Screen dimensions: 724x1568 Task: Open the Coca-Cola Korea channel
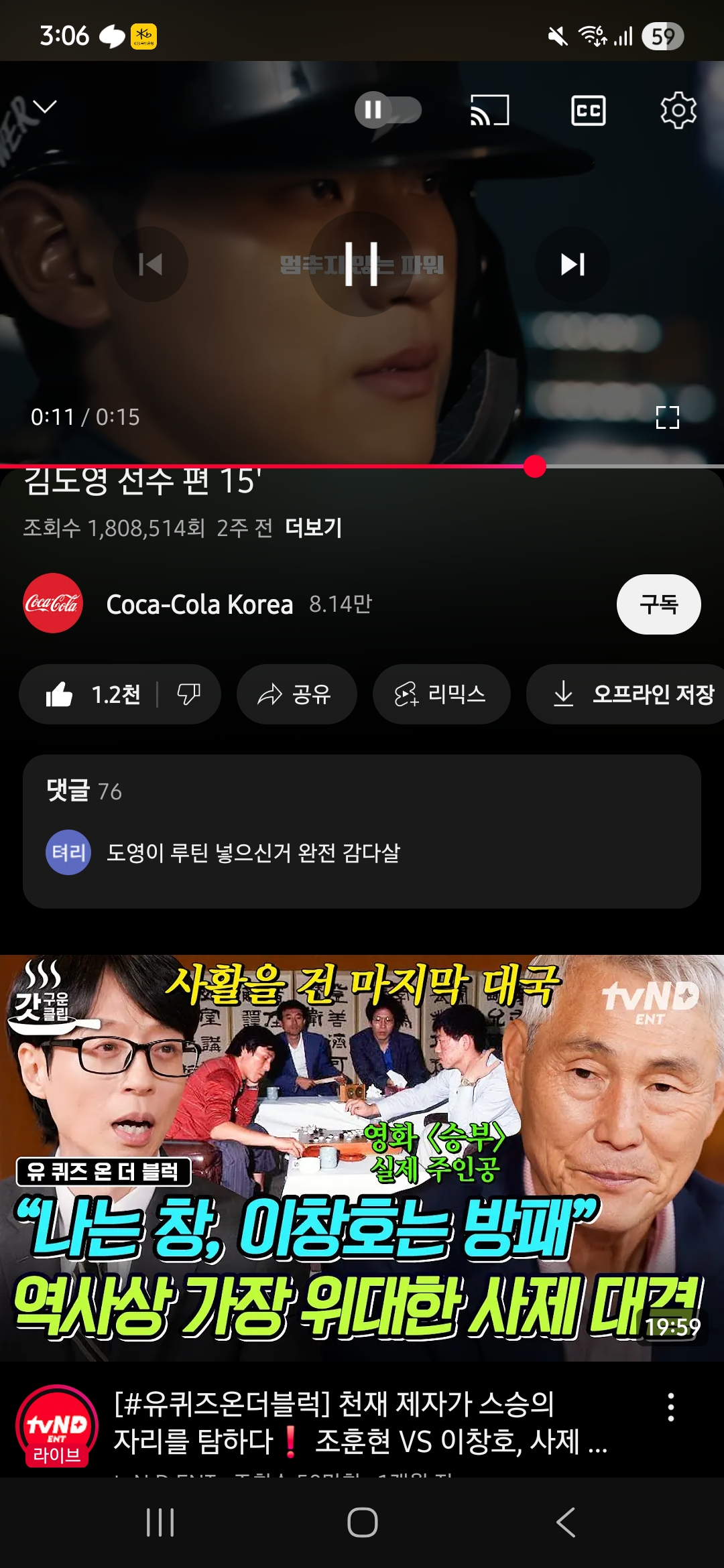click(x=198, y=604)
